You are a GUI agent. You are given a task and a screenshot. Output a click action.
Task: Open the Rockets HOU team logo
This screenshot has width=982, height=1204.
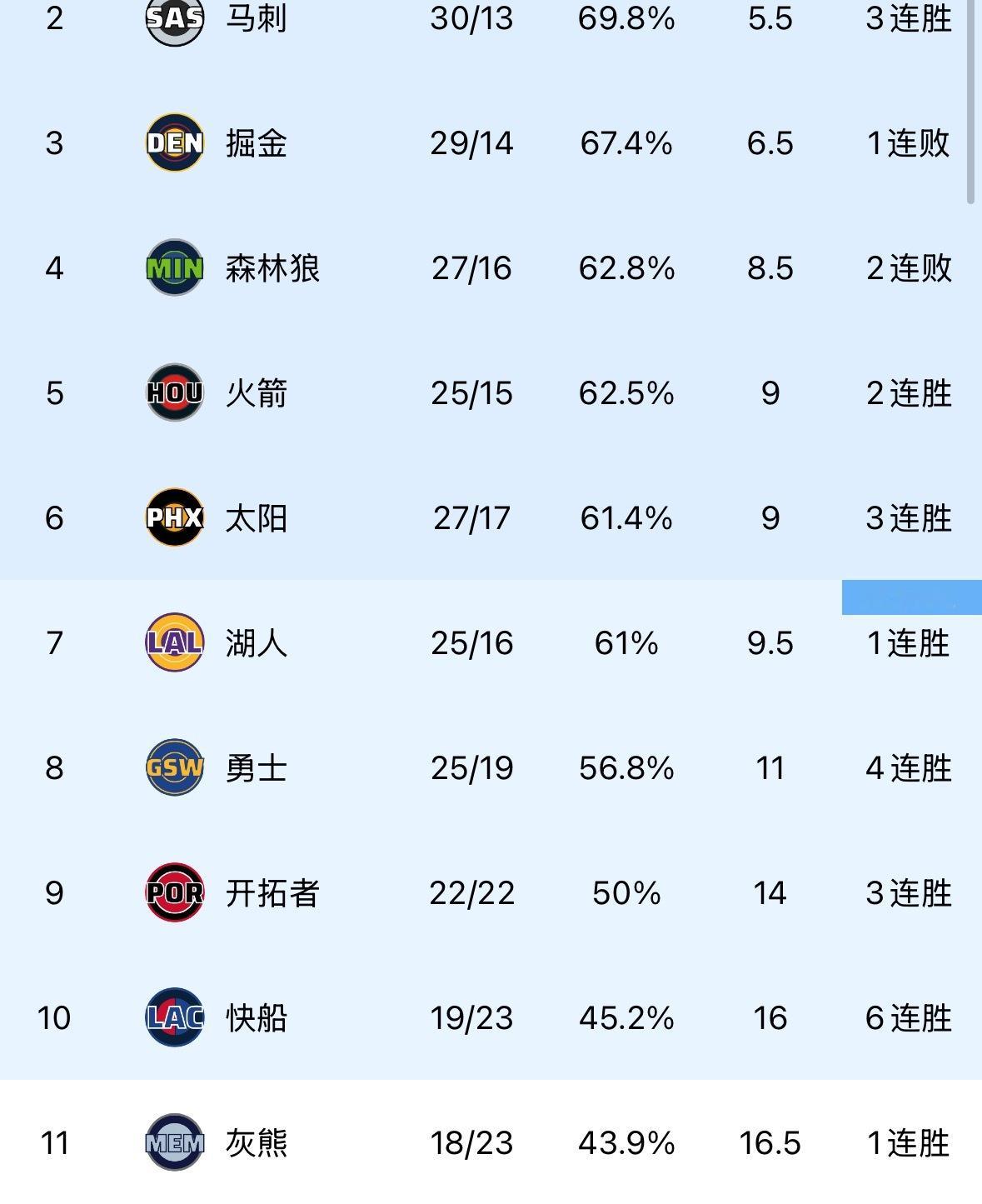point(173,393)
